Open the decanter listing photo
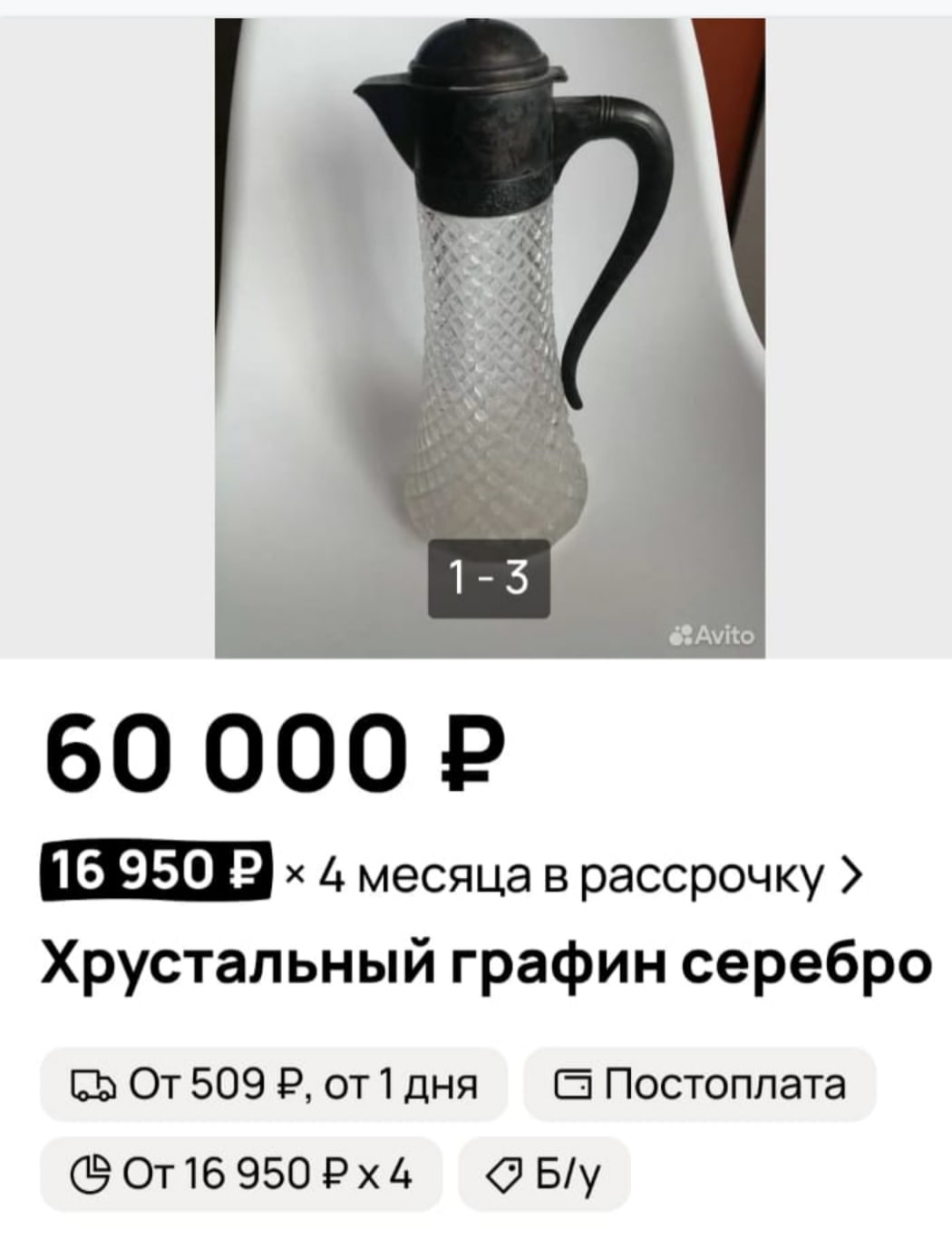The image size is (952, 1249). click(x=490, y=336)
